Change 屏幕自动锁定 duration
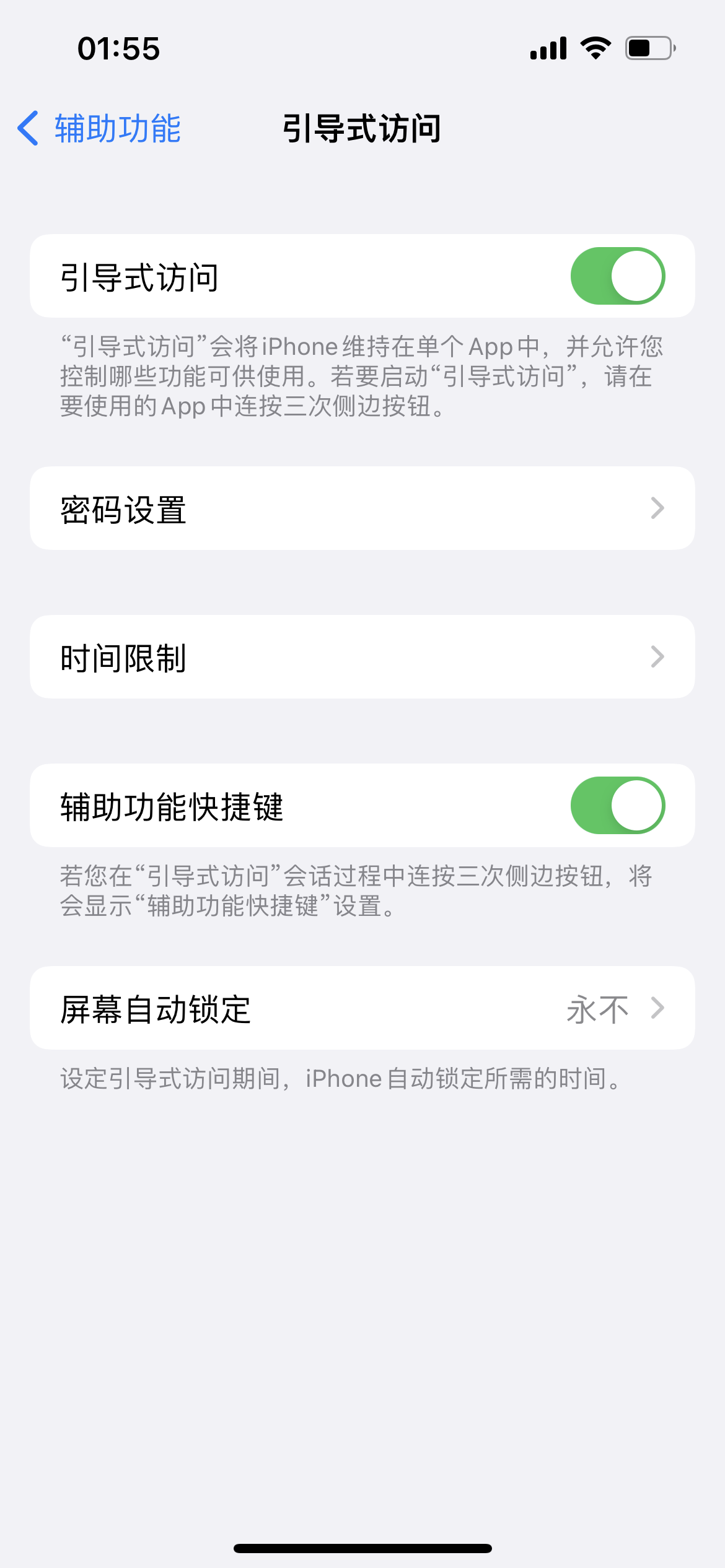This screenshot has height=1568, width=725. point(362,1008)
